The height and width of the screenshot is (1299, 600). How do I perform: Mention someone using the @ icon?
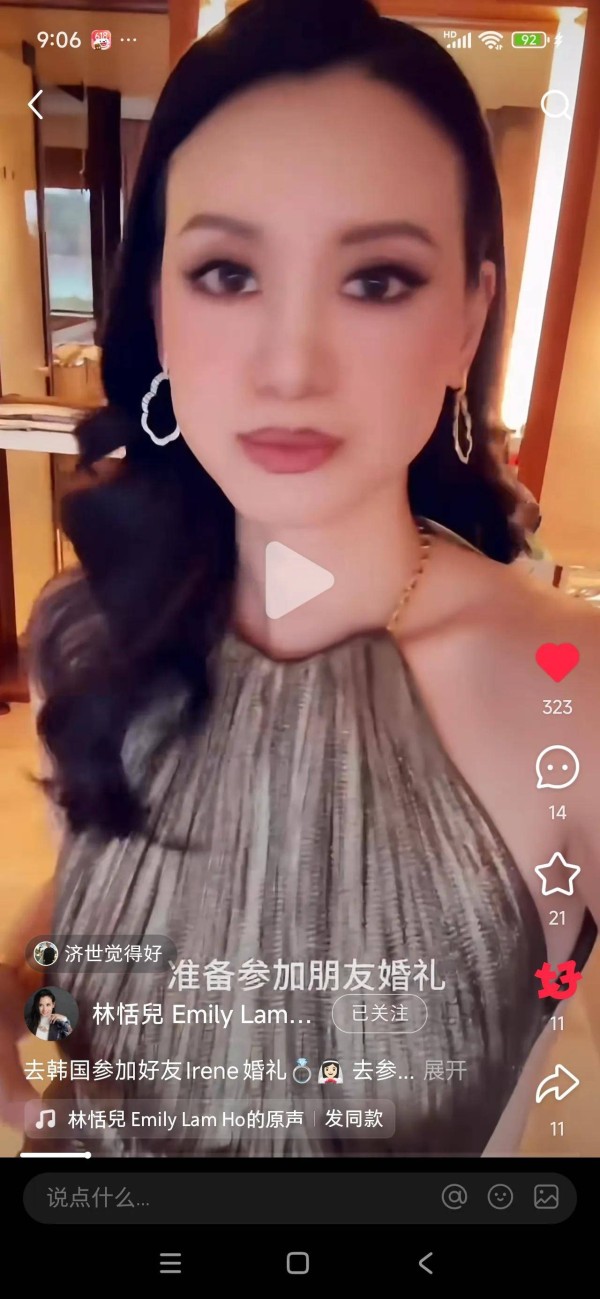(454, 1197)
